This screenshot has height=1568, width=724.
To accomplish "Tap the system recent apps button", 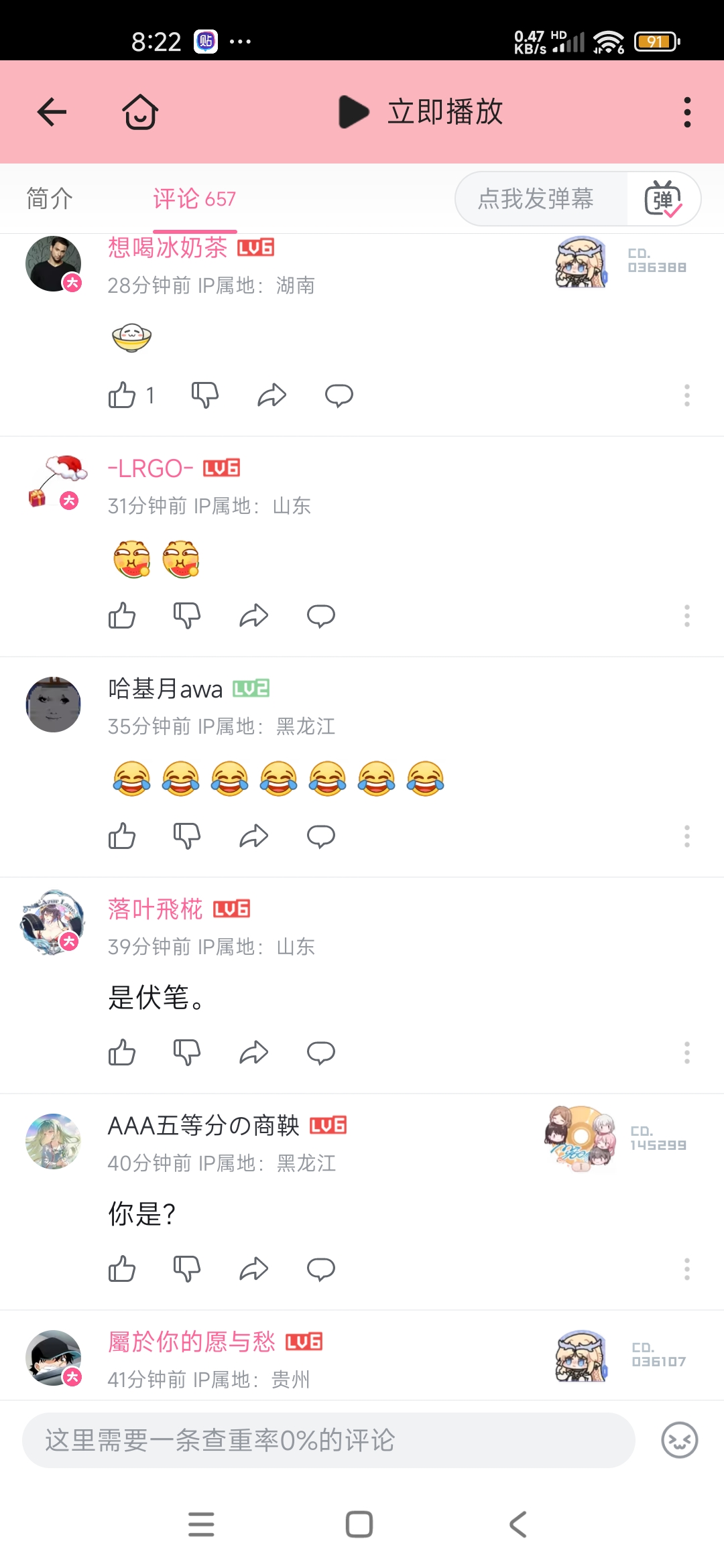I will tap(201, 1524).
